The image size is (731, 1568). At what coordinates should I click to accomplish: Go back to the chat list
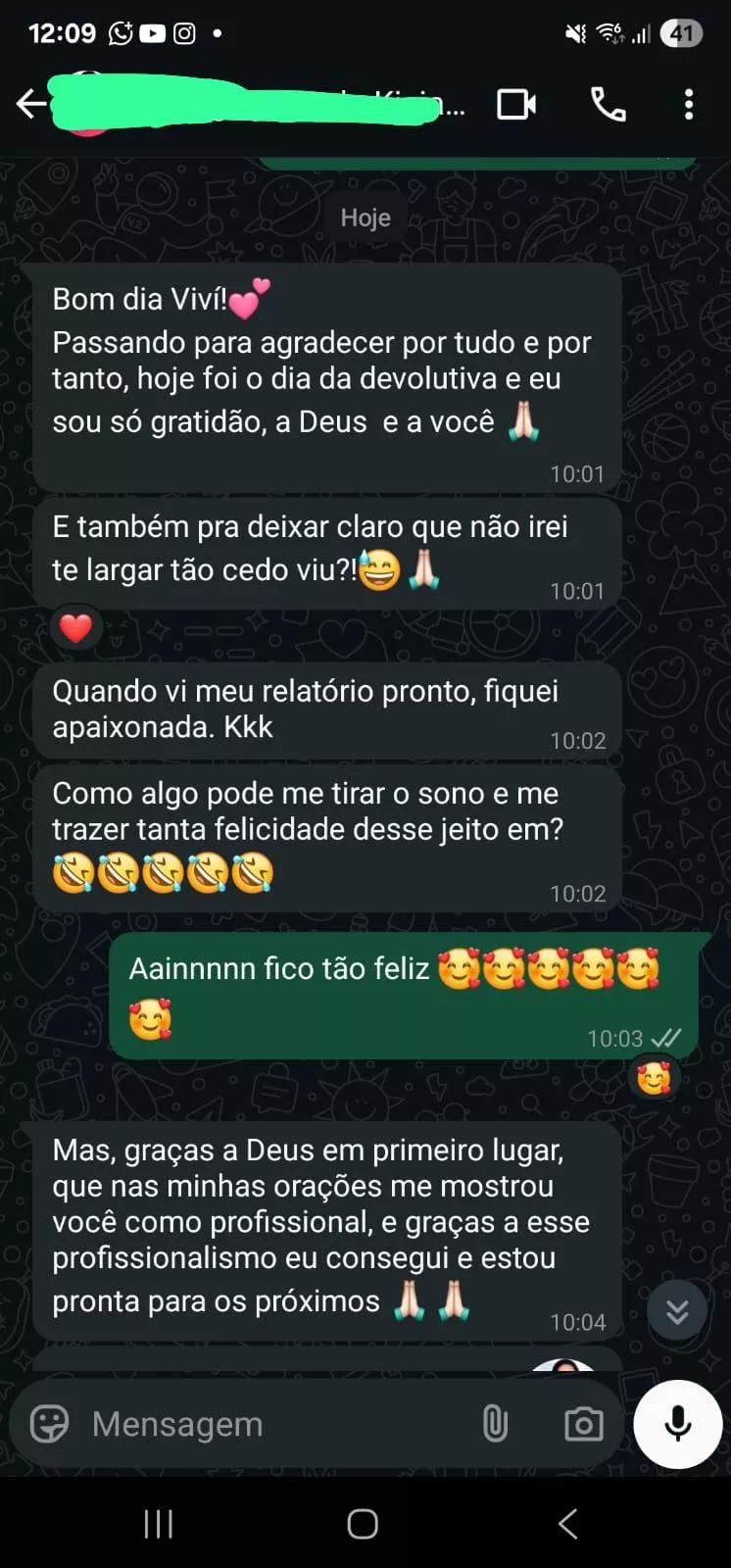coord(30,104)
